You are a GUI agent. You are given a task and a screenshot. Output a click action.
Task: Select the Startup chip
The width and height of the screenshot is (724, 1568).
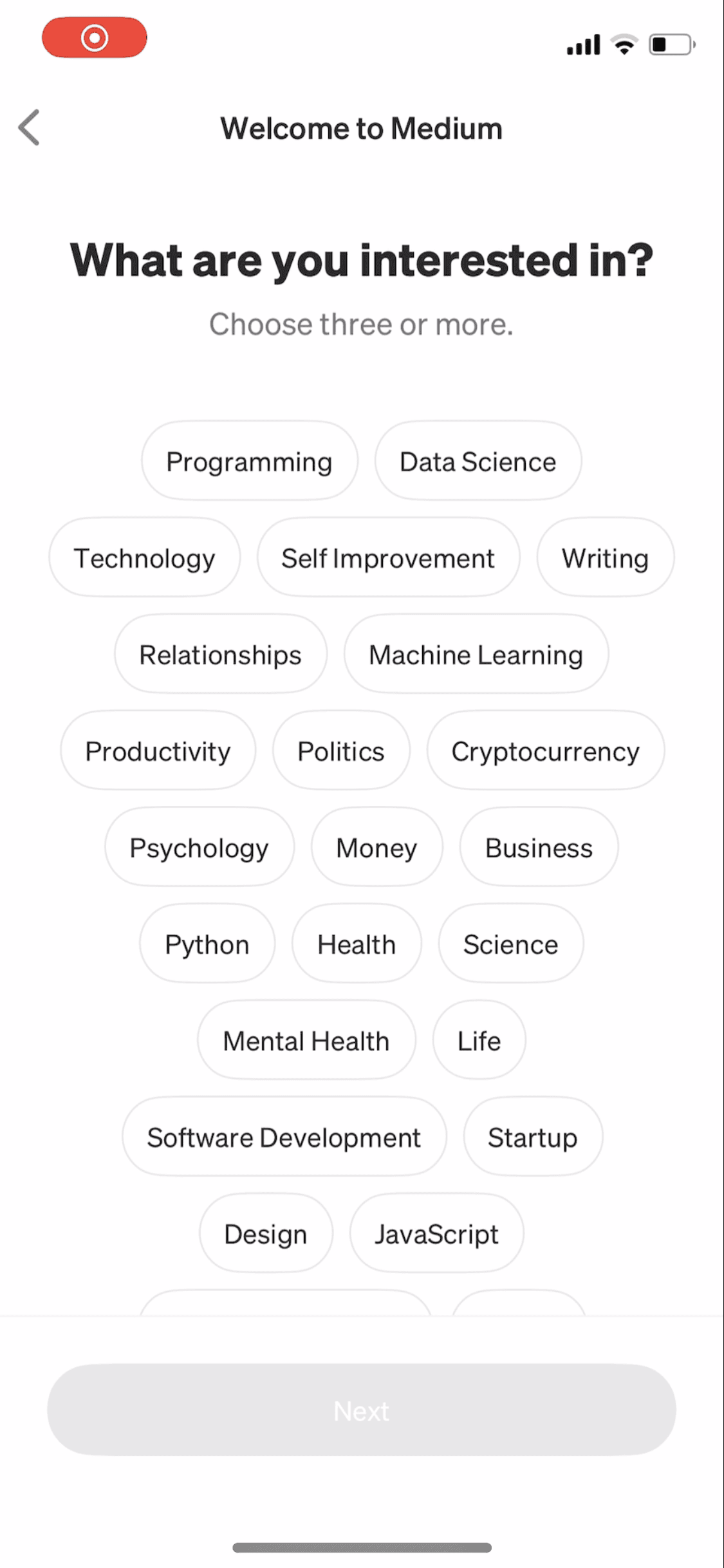point(532,1137)
